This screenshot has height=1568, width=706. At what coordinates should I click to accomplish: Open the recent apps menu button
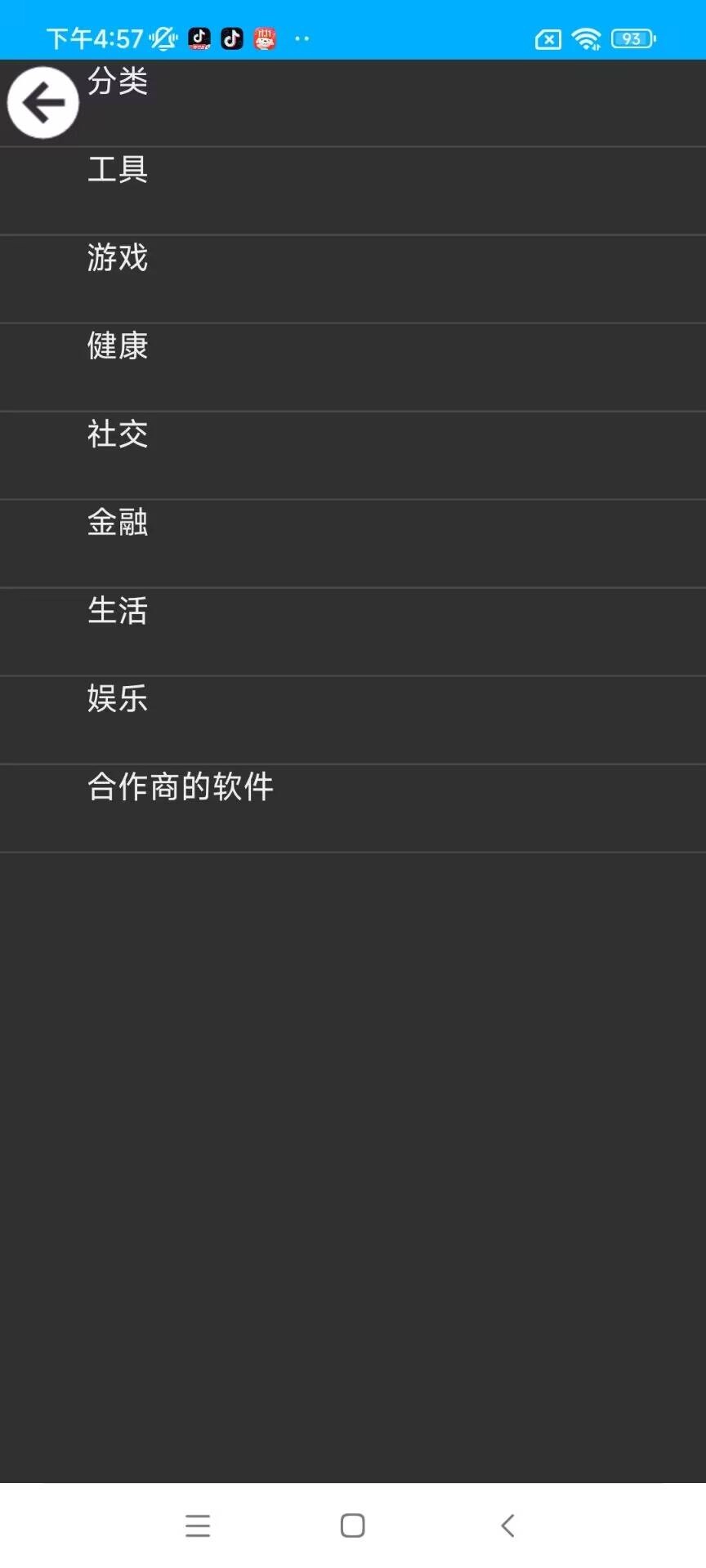[x=198, y=1525]
